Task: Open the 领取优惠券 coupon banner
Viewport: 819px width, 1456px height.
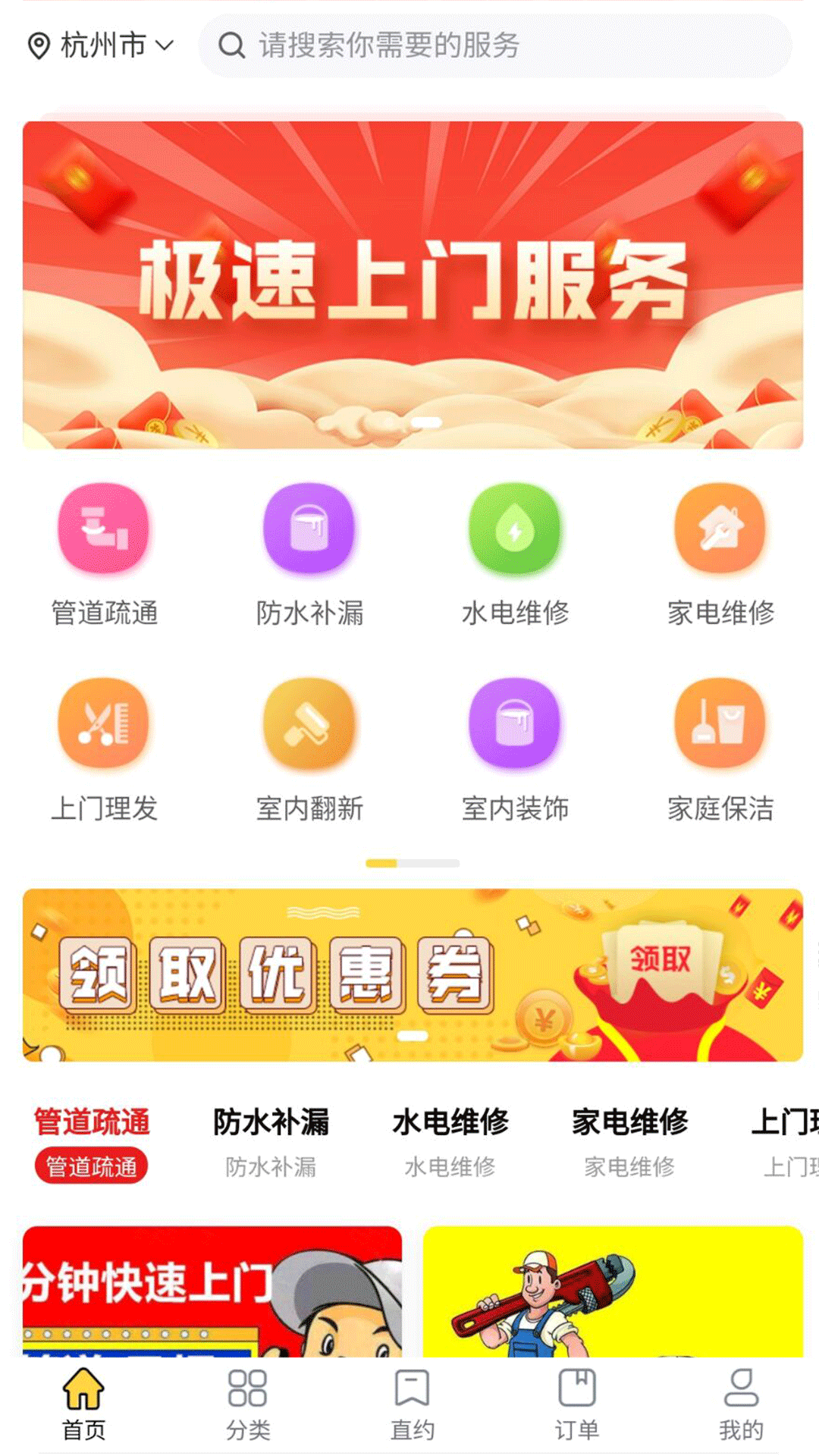Action: tap(409, 981)
